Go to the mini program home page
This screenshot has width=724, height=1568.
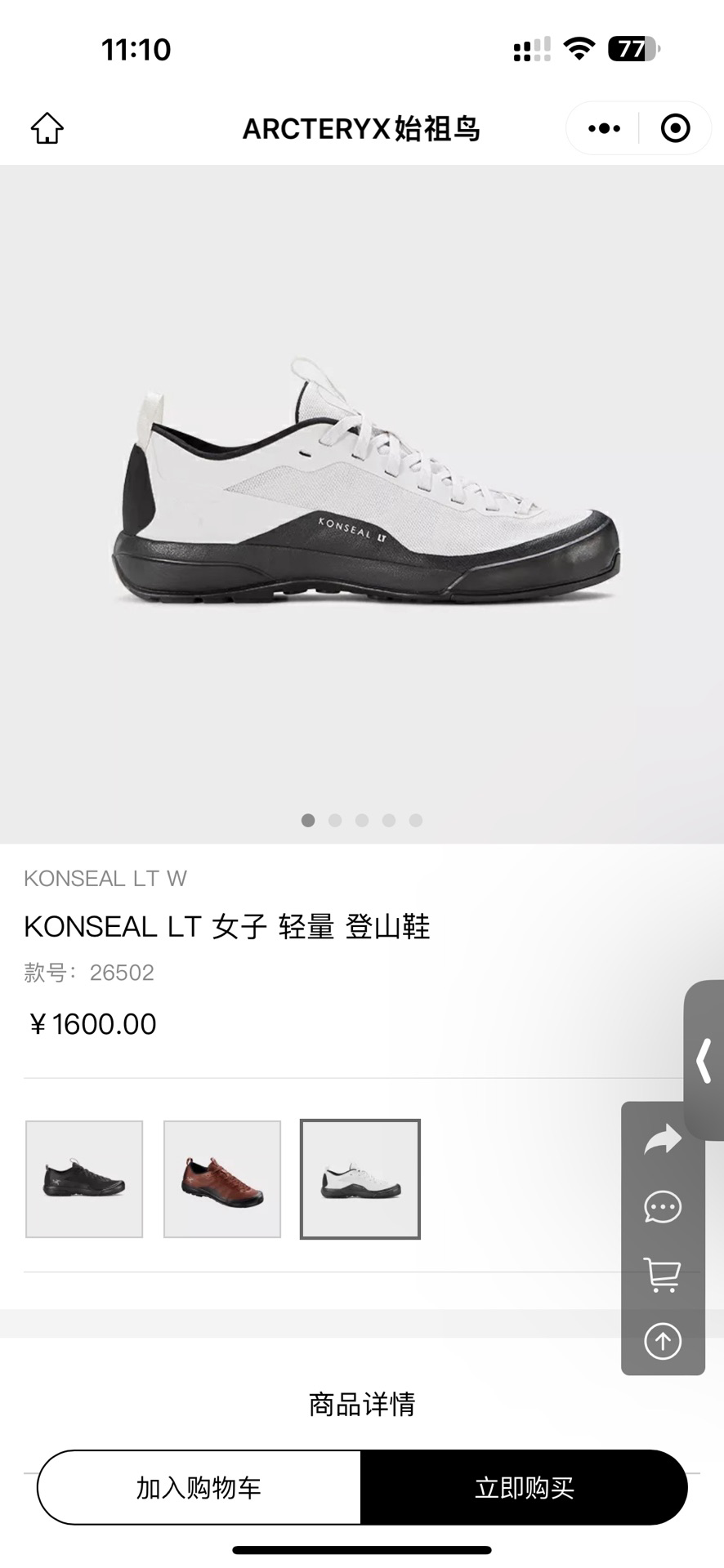tap(47, 128)
